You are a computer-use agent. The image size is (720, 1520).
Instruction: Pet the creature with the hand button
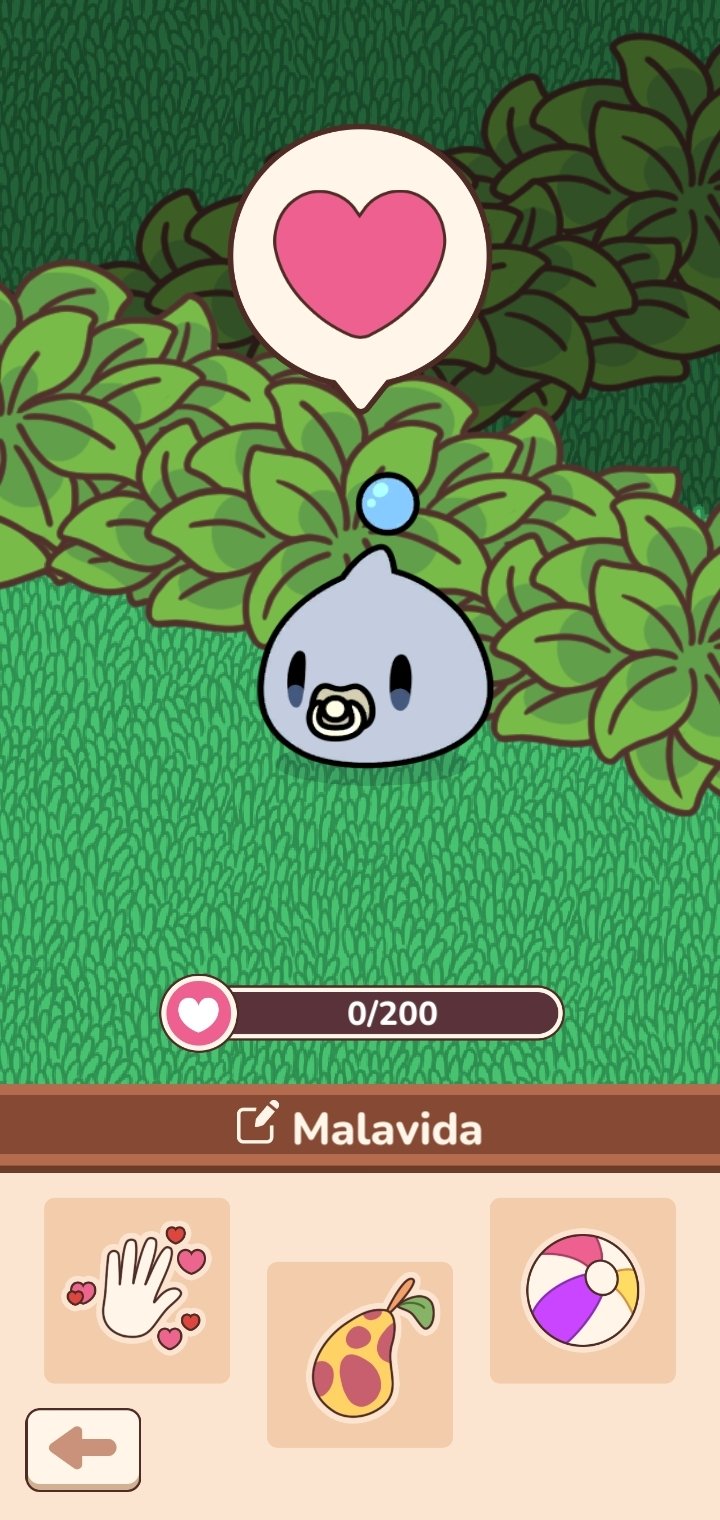[x=137, y=1290]
